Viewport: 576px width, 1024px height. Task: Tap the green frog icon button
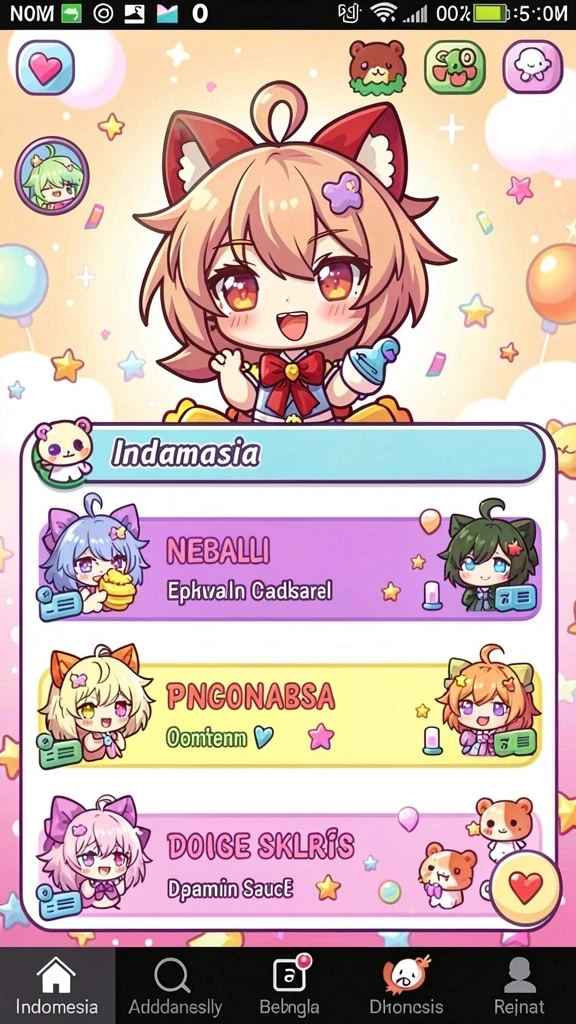tap(455, 67)
